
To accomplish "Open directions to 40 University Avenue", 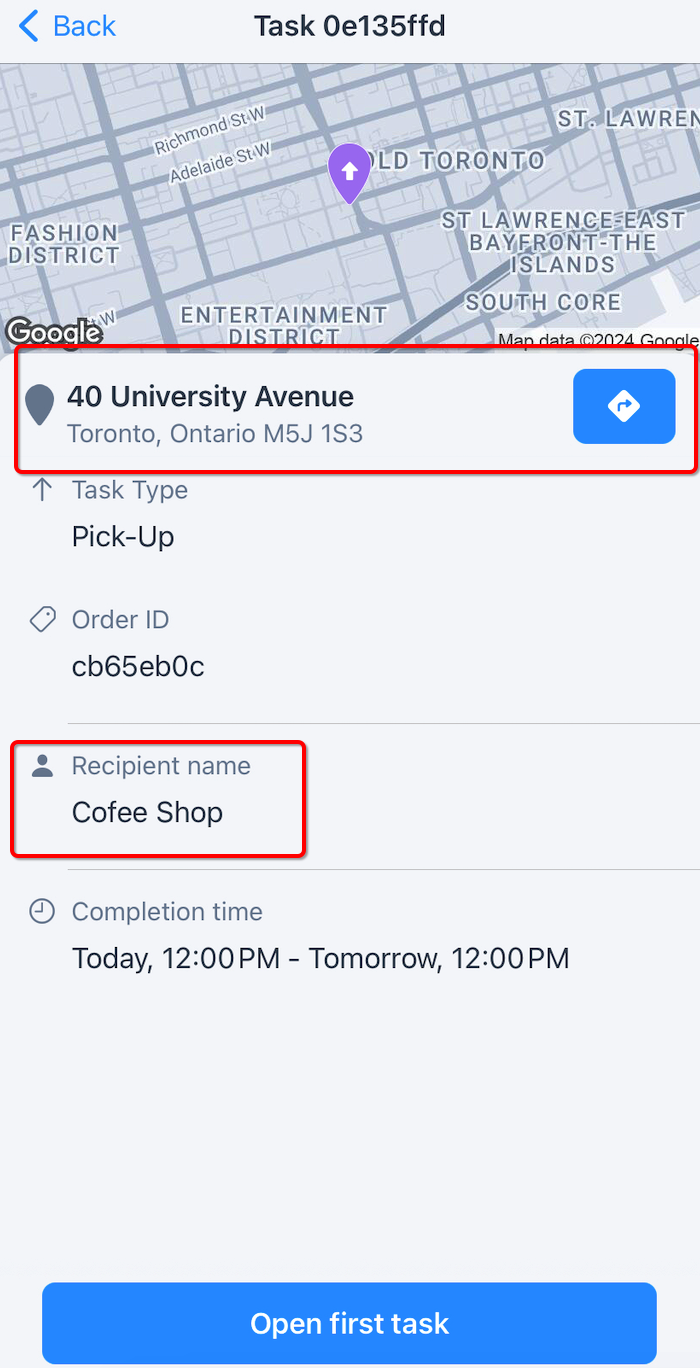I will click(624, 406).
